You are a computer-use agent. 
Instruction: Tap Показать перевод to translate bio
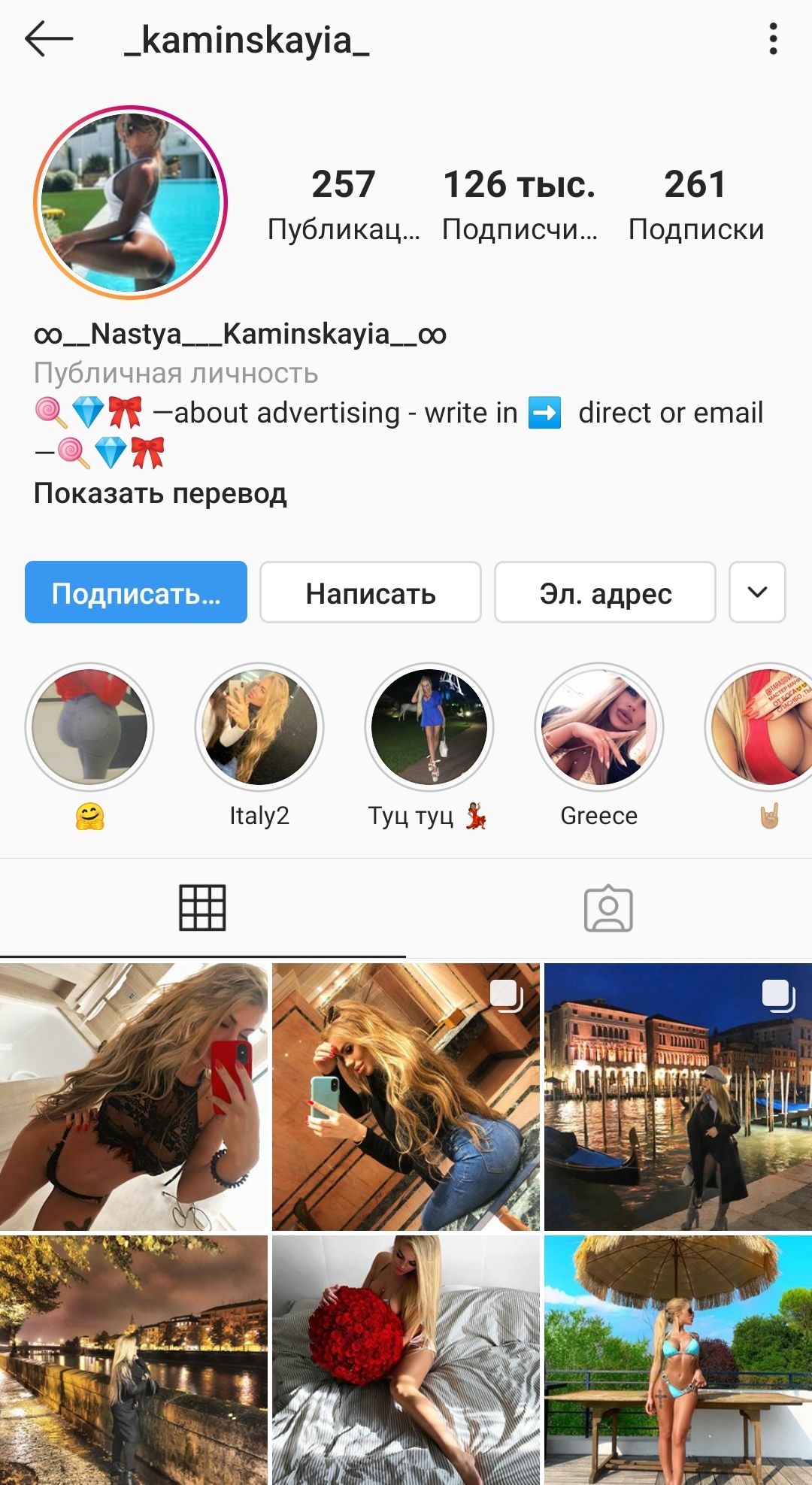pos(160,494)
